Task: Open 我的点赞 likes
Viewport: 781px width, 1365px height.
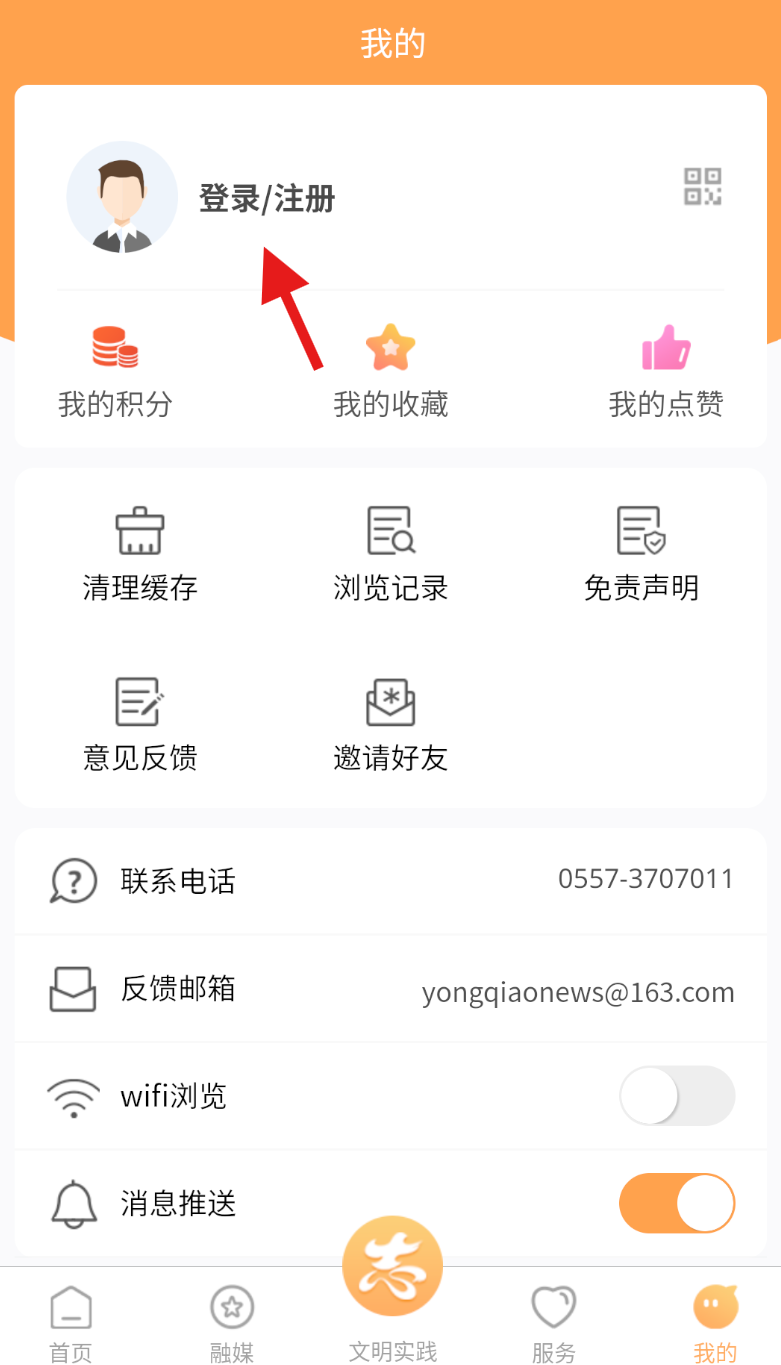Action: click(x=666, y=371)
